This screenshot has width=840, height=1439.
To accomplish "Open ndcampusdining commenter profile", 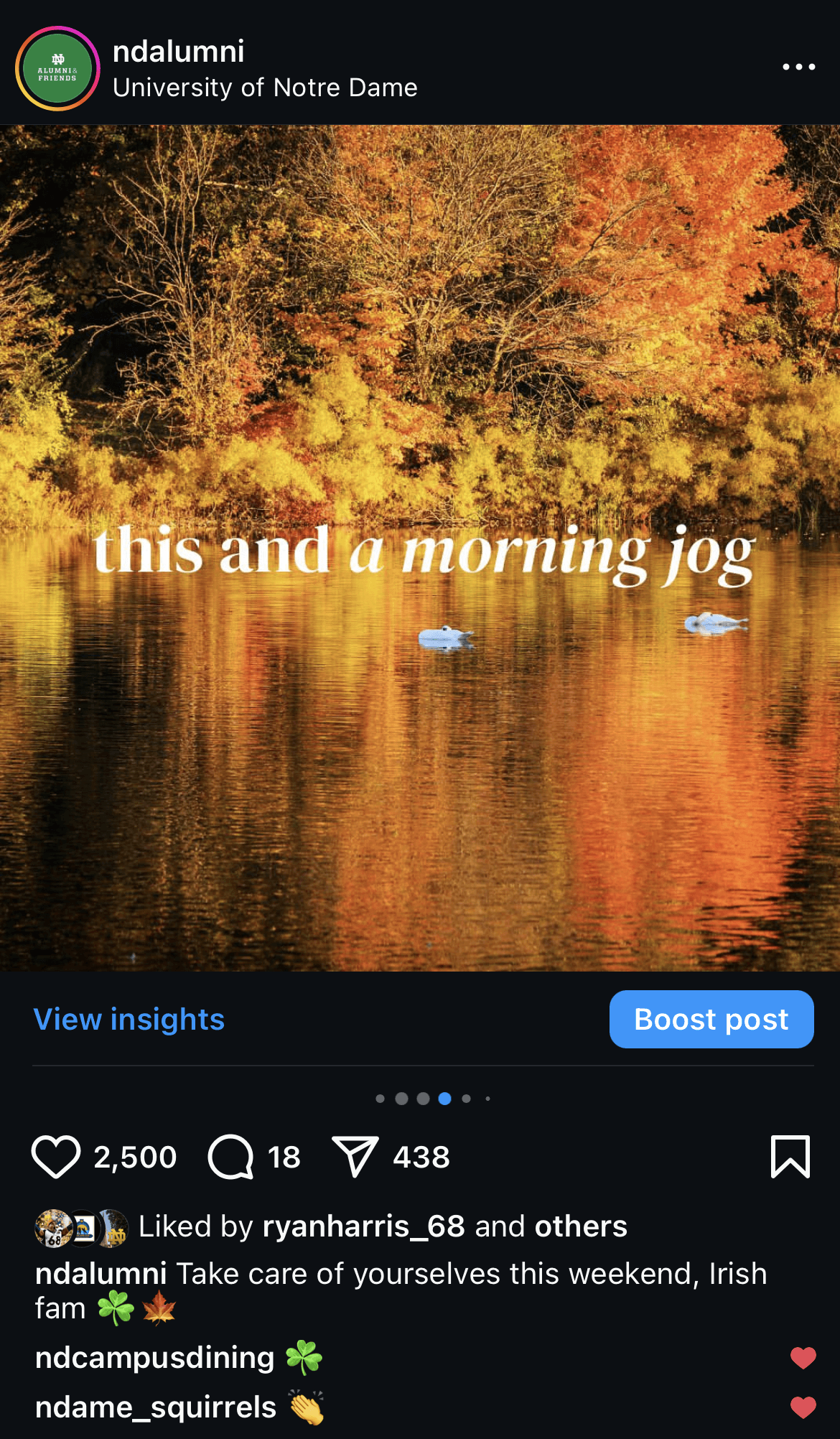I will tap(154, 1358).
